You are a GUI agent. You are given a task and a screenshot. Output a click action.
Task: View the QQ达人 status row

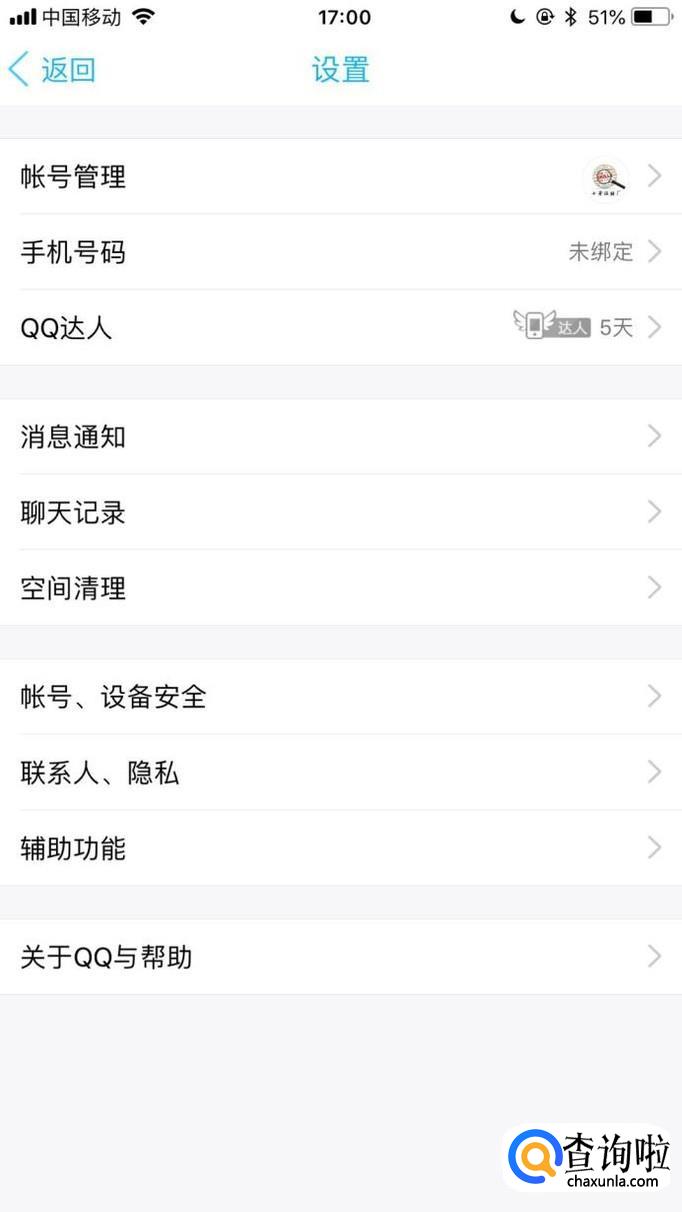pos(340,328)
